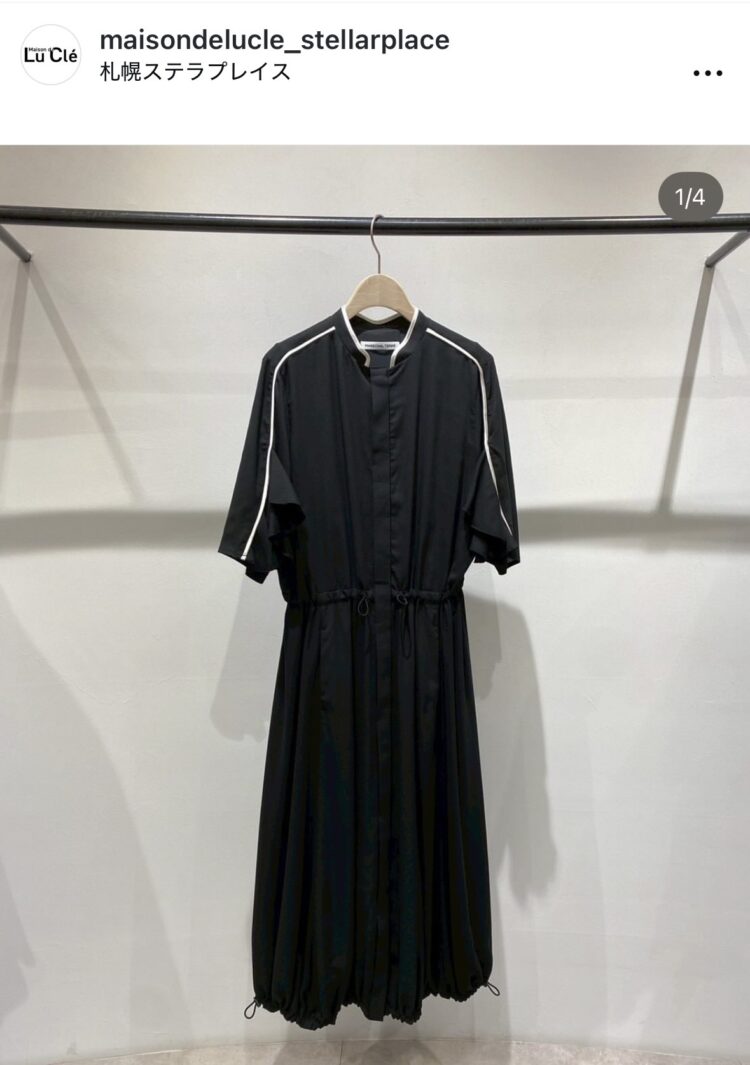Open the maisondelucle_stellarplace username profile

274,40
